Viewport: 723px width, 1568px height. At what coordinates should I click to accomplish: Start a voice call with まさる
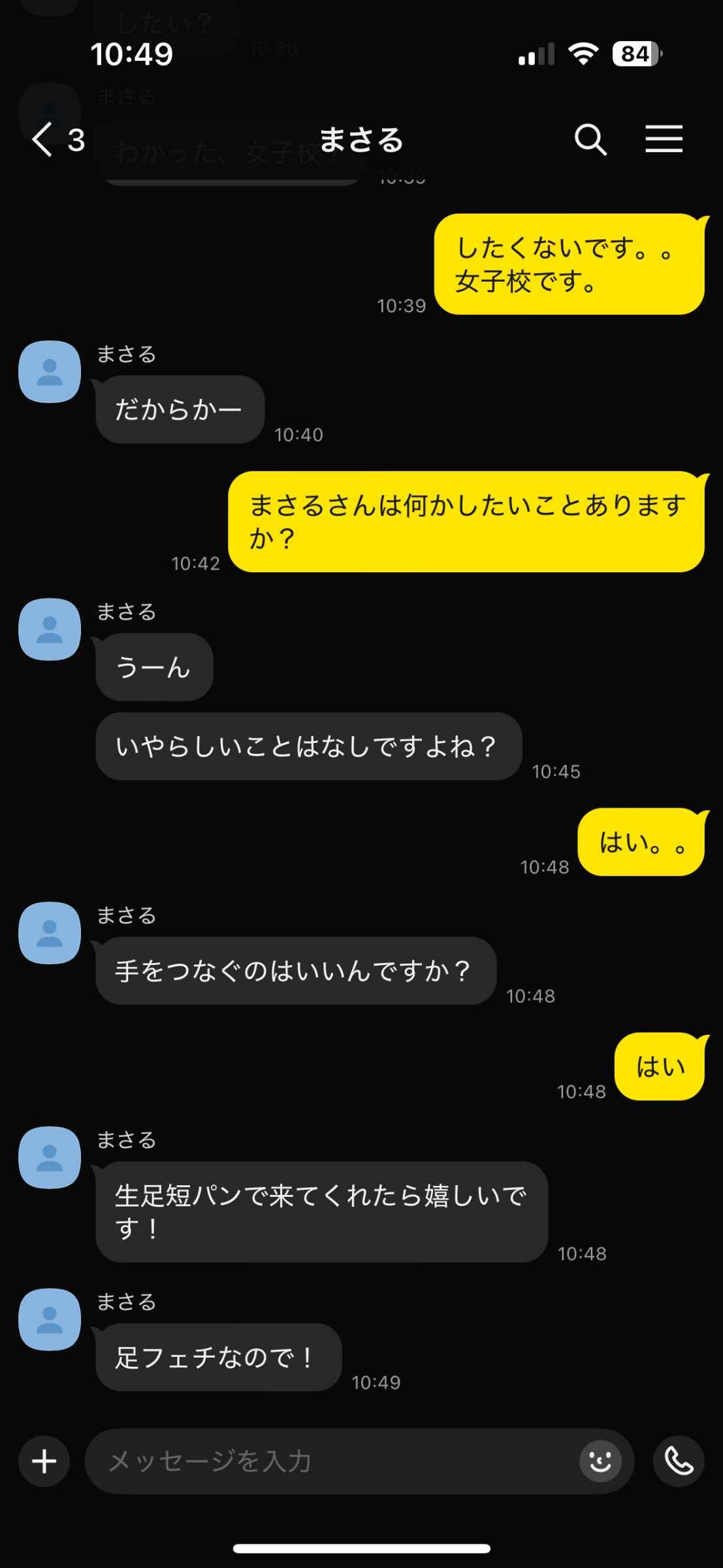(679, 1461)
